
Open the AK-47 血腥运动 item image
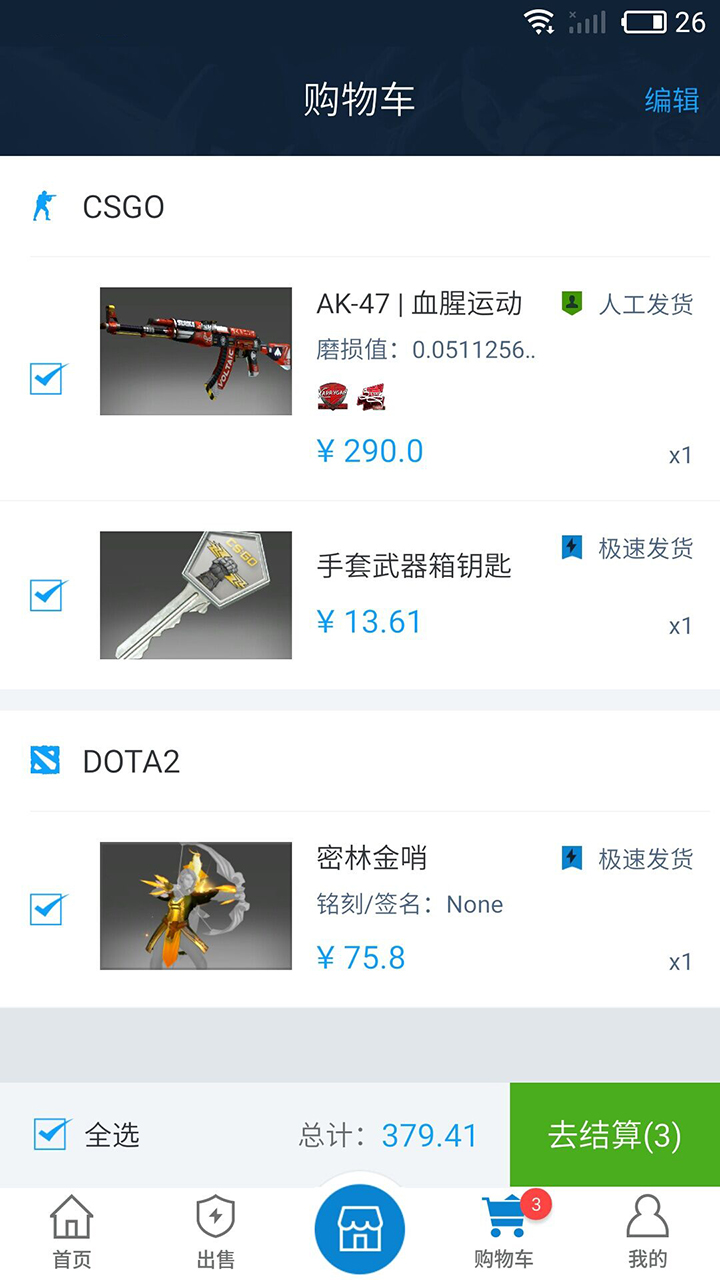(196, 351)
